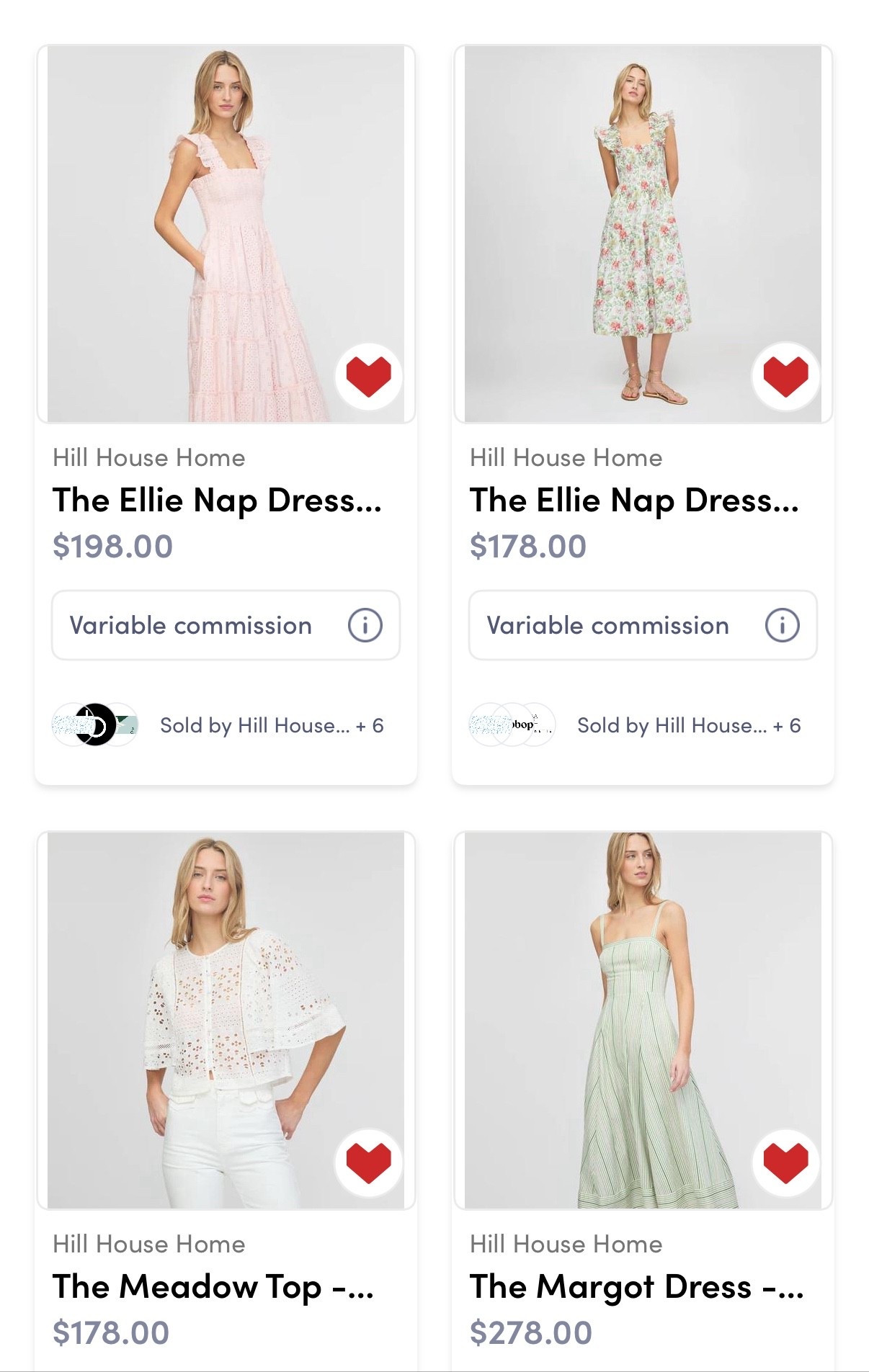Unfavorite the pink $198 Ellie Nap Dress
The image size is (869, 1372).
point(368,377)
